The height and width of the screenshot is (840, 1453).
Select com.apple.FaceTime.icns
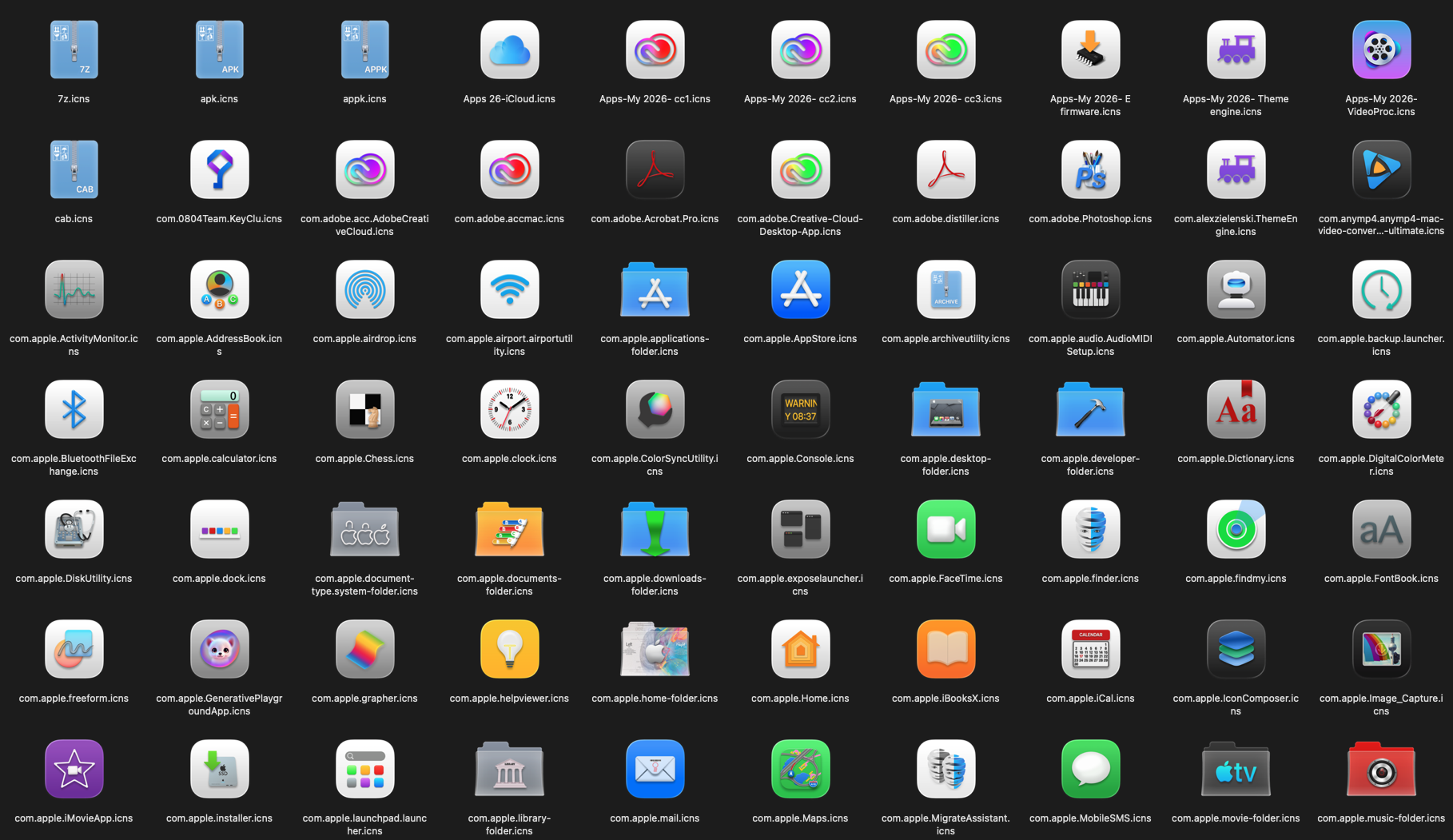coord(945,530)
